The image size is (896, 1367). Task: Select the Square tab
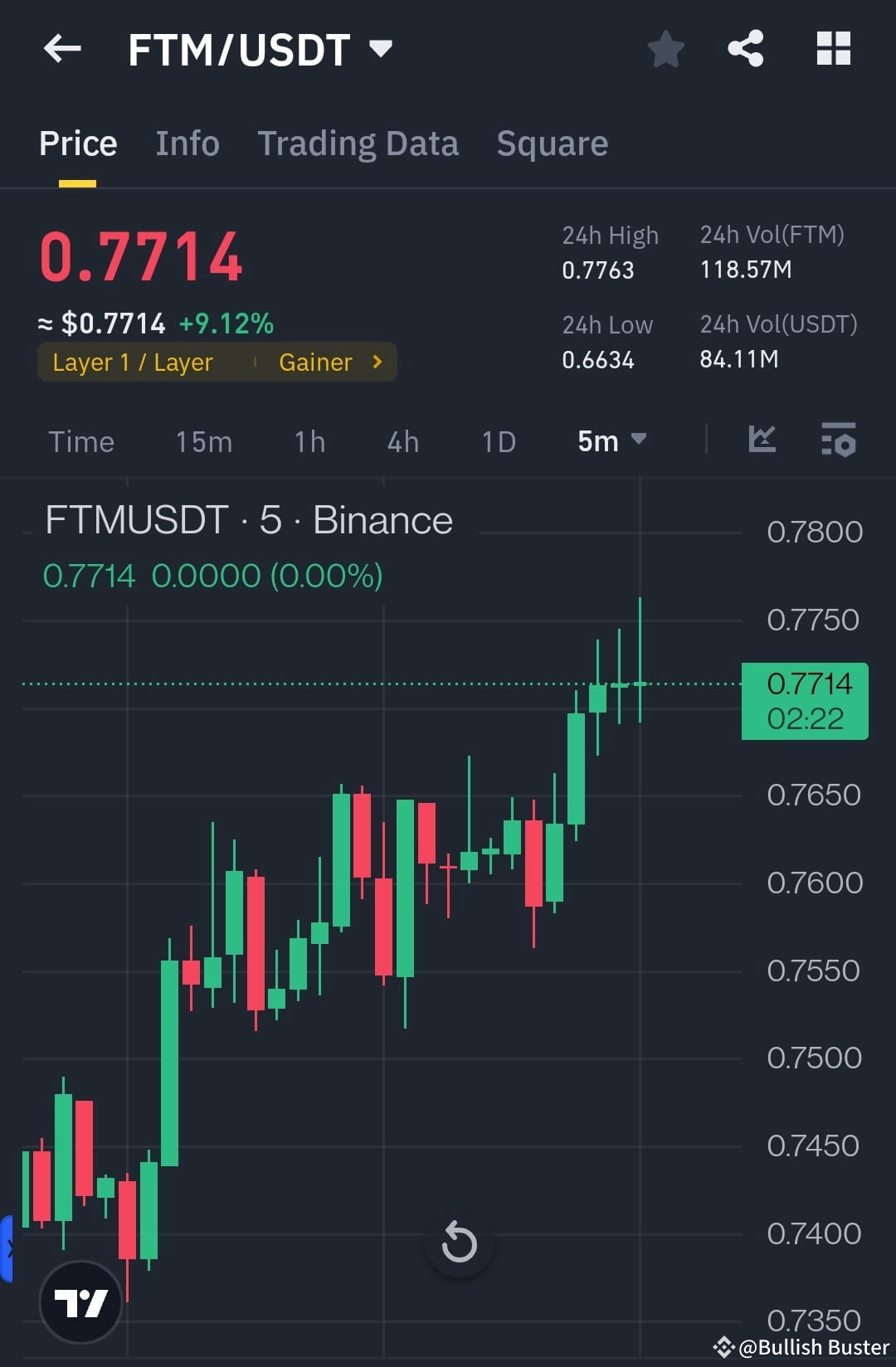click(551, 143)
